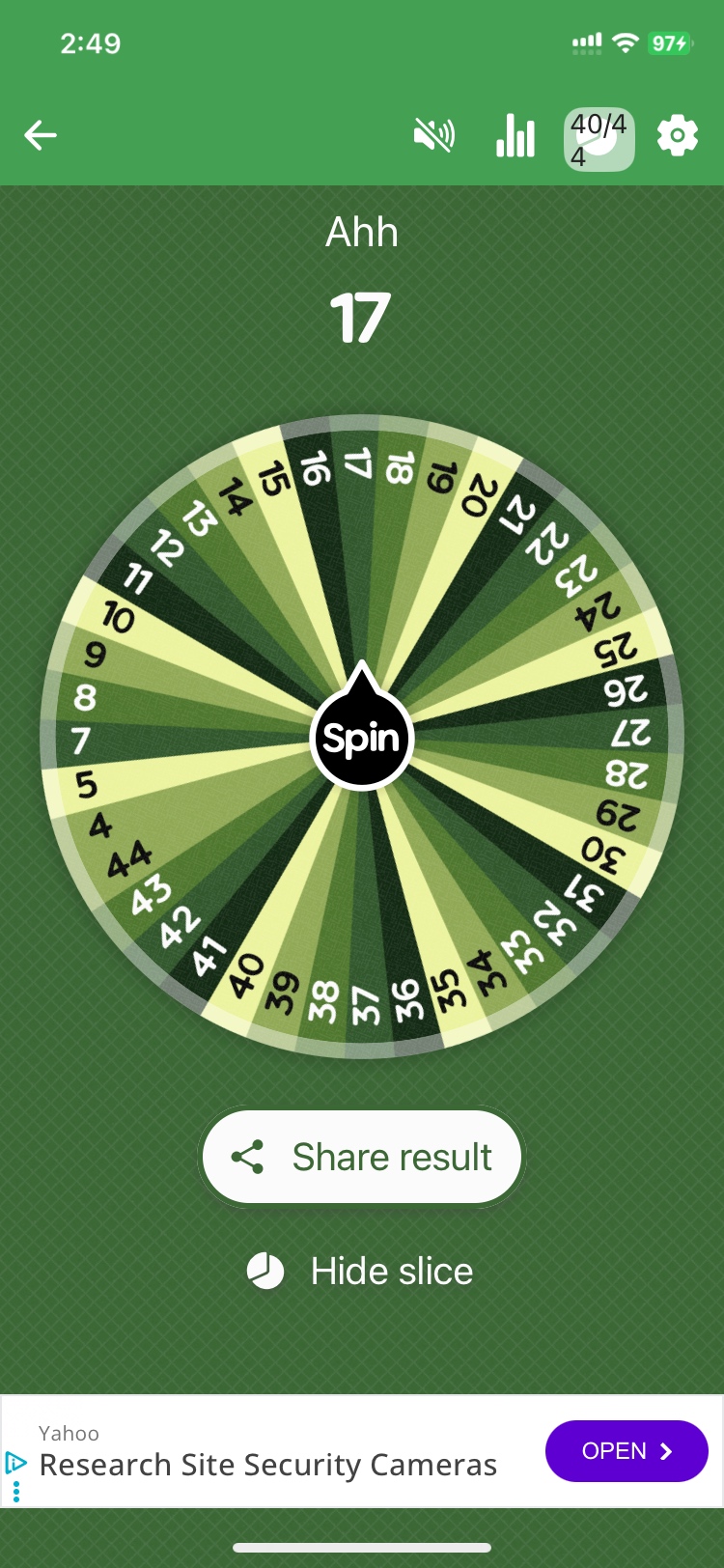Go back using the arrow icon
The image size is (724, 1568).
(41, 136)
